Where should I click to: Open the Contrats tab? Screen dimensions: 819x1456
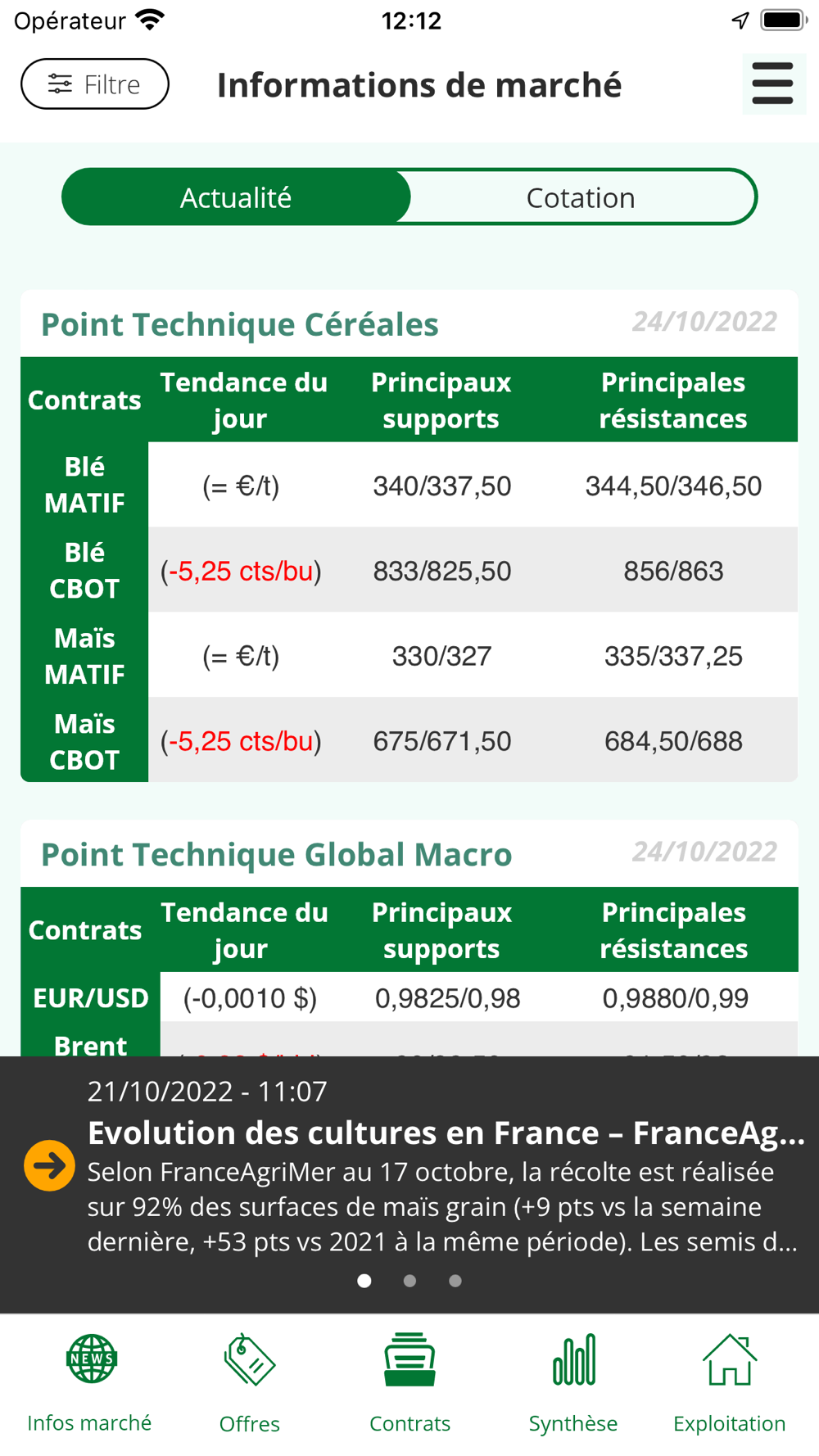(409, 1381)
